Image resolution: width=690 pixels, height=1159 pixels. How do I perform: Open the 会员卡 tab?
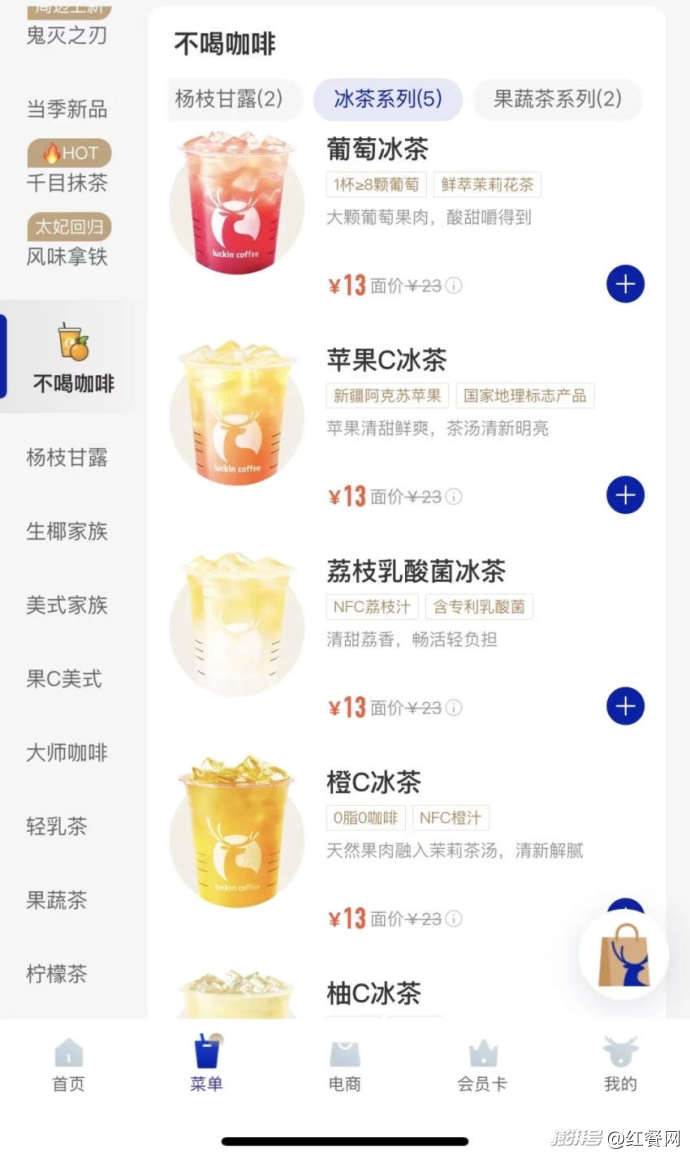(482, 1064)
